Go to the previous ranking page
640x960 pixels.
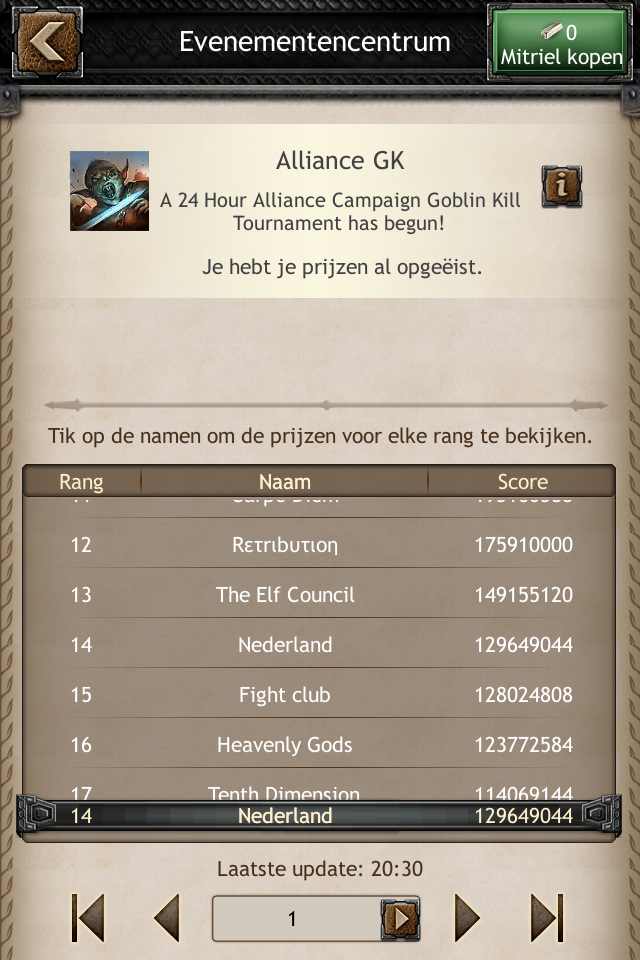pos(166,917)
